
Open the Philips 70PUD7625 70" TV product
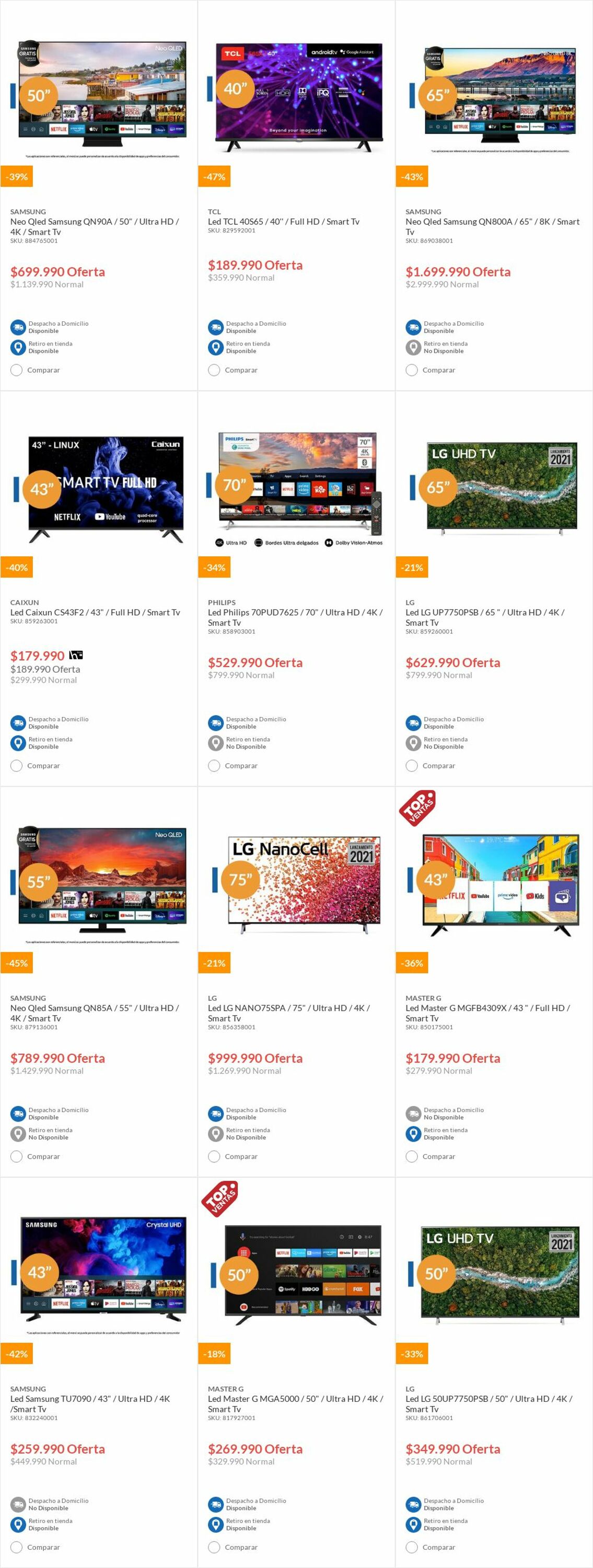[295, 617]
